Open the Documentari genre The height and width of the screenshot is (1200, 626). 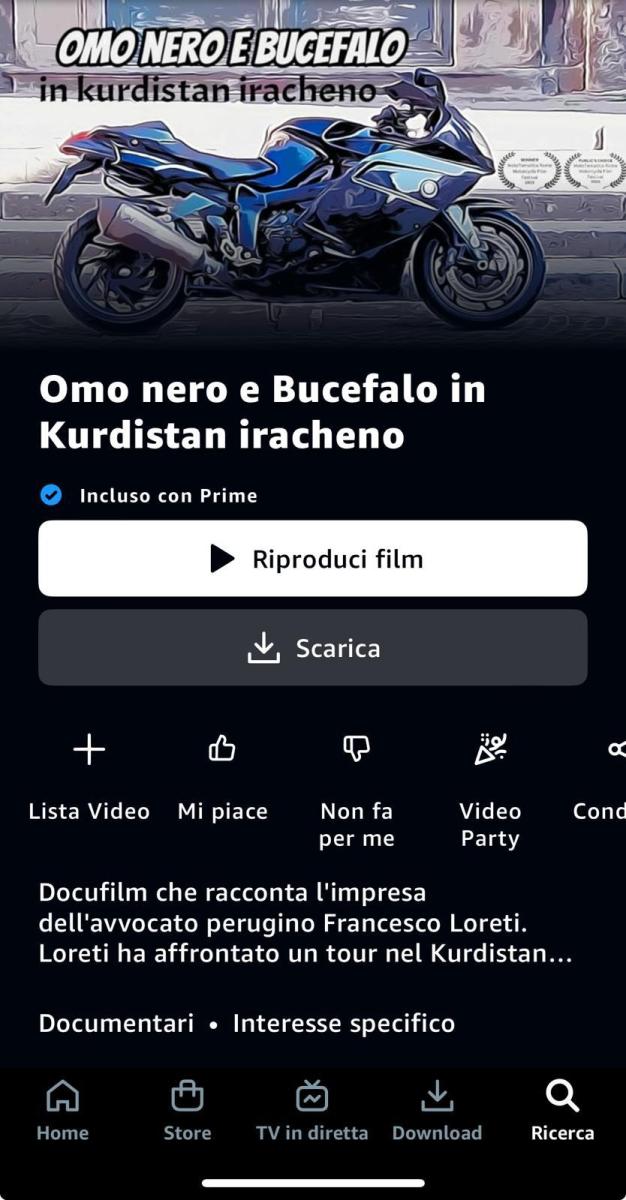click(116, 1023)
